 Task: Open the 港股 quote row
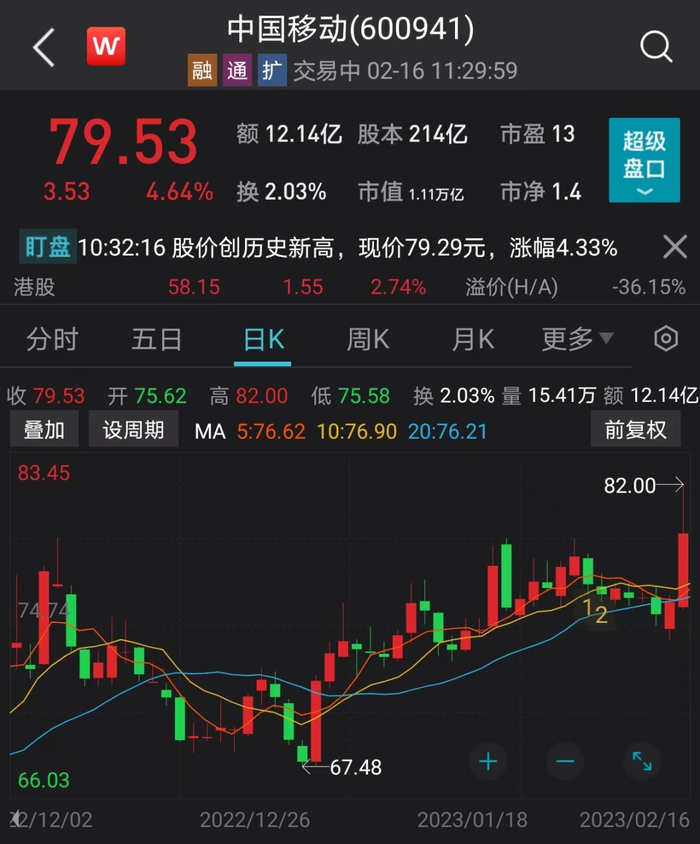(x=350, y=288)
